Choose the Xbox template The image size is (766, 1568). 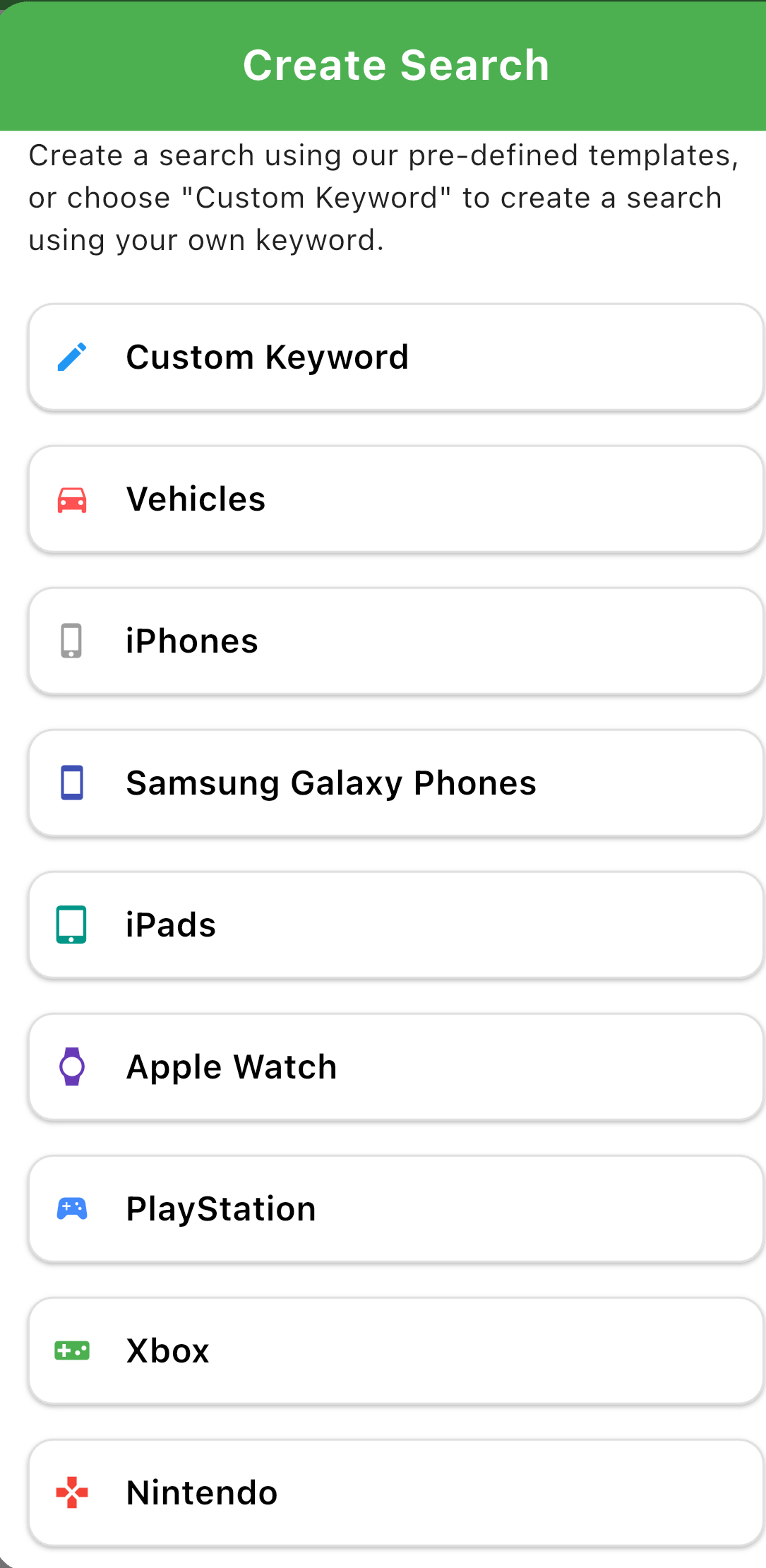pyautogui.click(x=395, y=1351)
